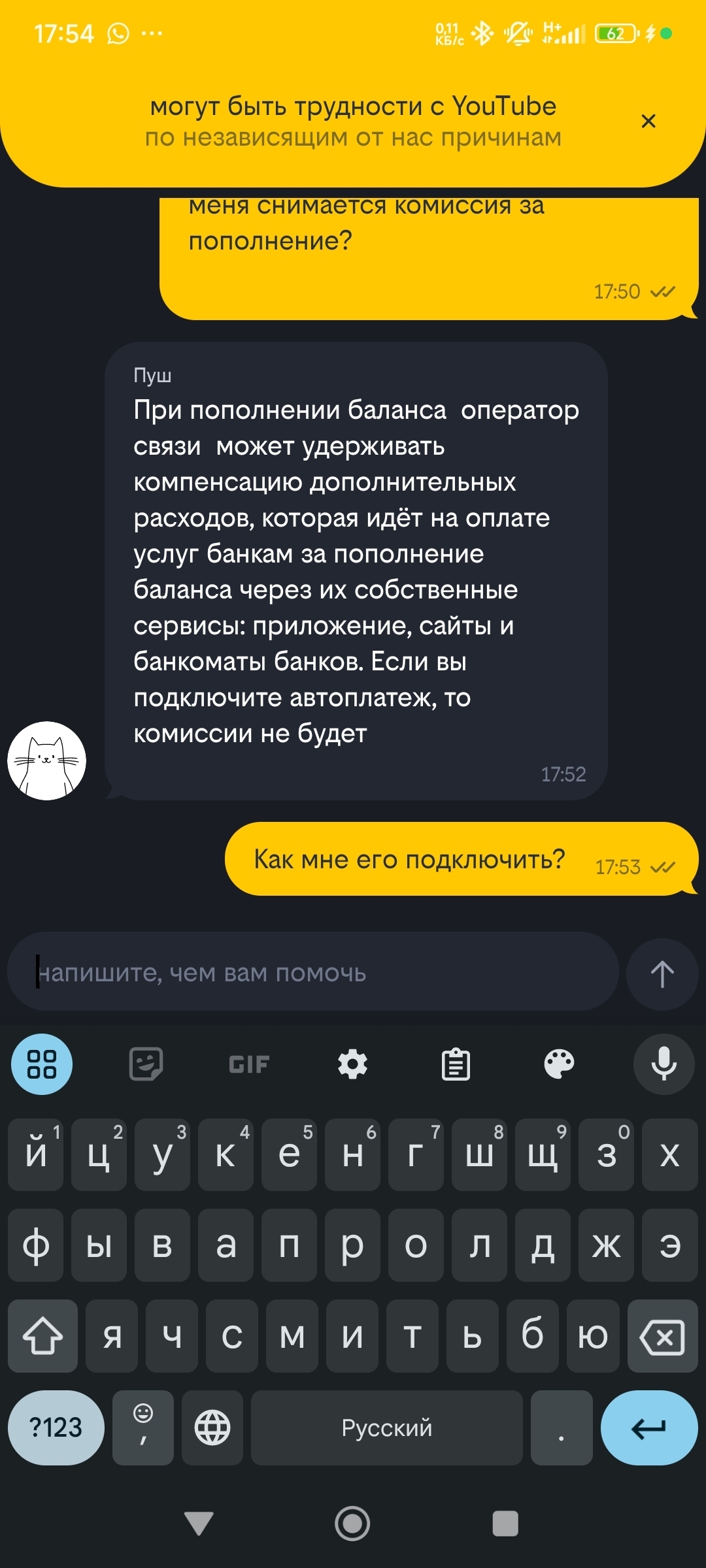Open keyboard settings gear
The width and height of the screenshot is (706, 1568).
(x=352, y=1064)
